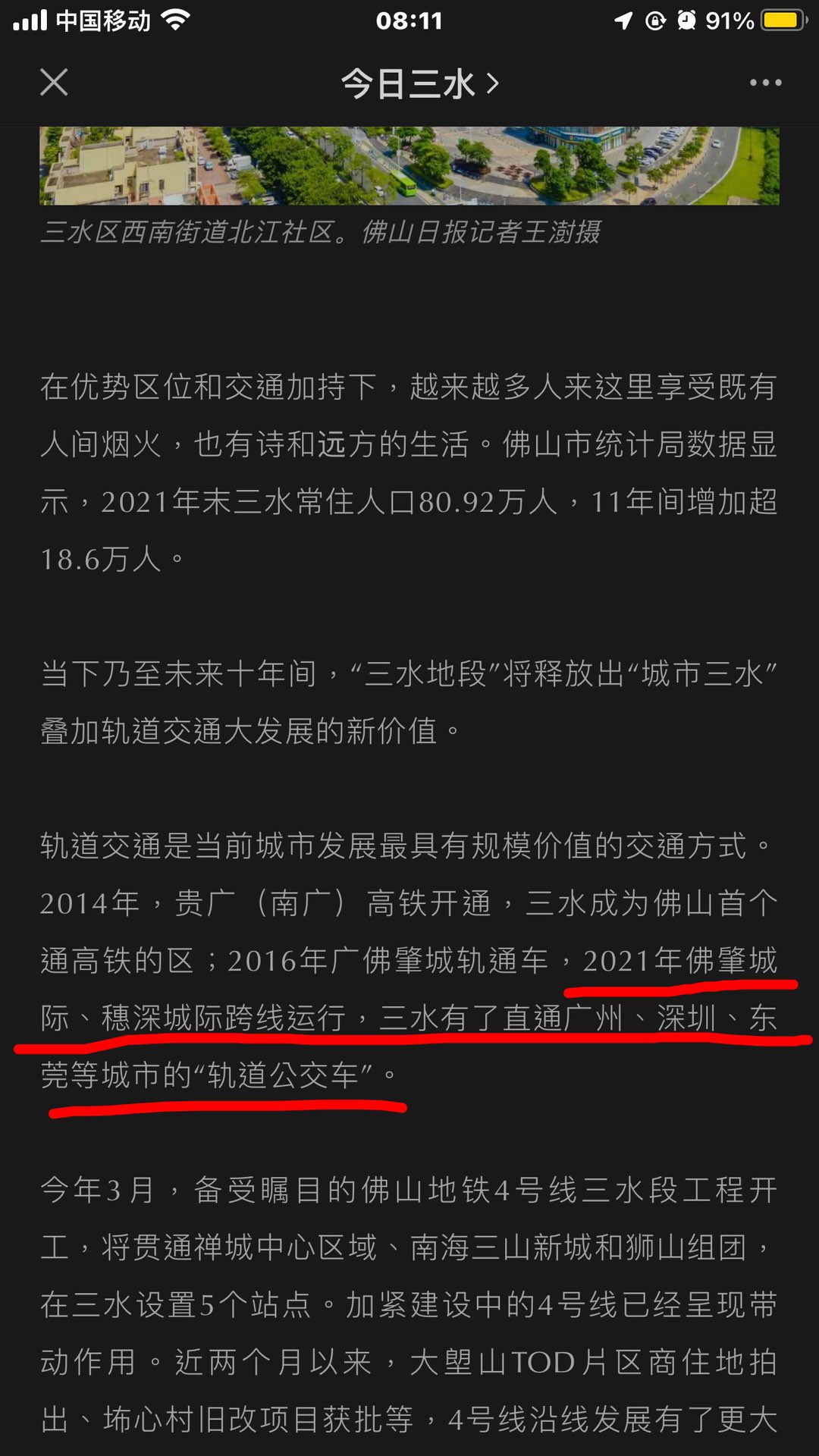The image size is (819, 1456).
Task: Close the article page
Action: (x=54, y=83)
